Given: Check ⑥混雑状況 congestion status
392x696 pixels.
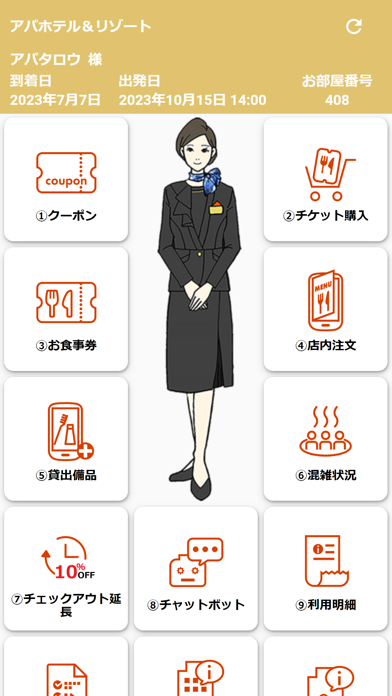Looking at the screenshot, I should click(x=326, y=439).
